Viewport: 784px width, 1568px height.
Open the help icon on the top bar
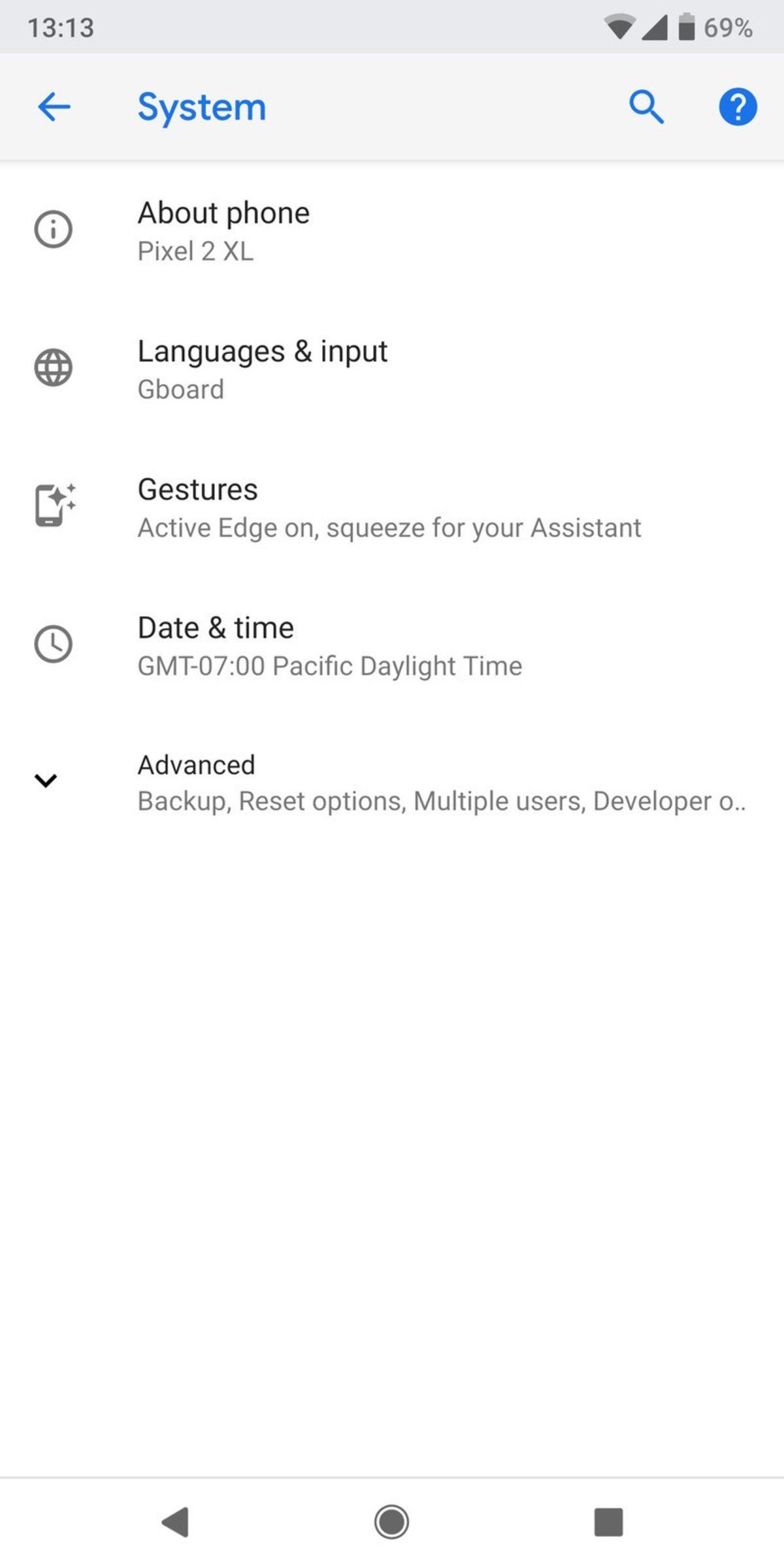(737, 106)
